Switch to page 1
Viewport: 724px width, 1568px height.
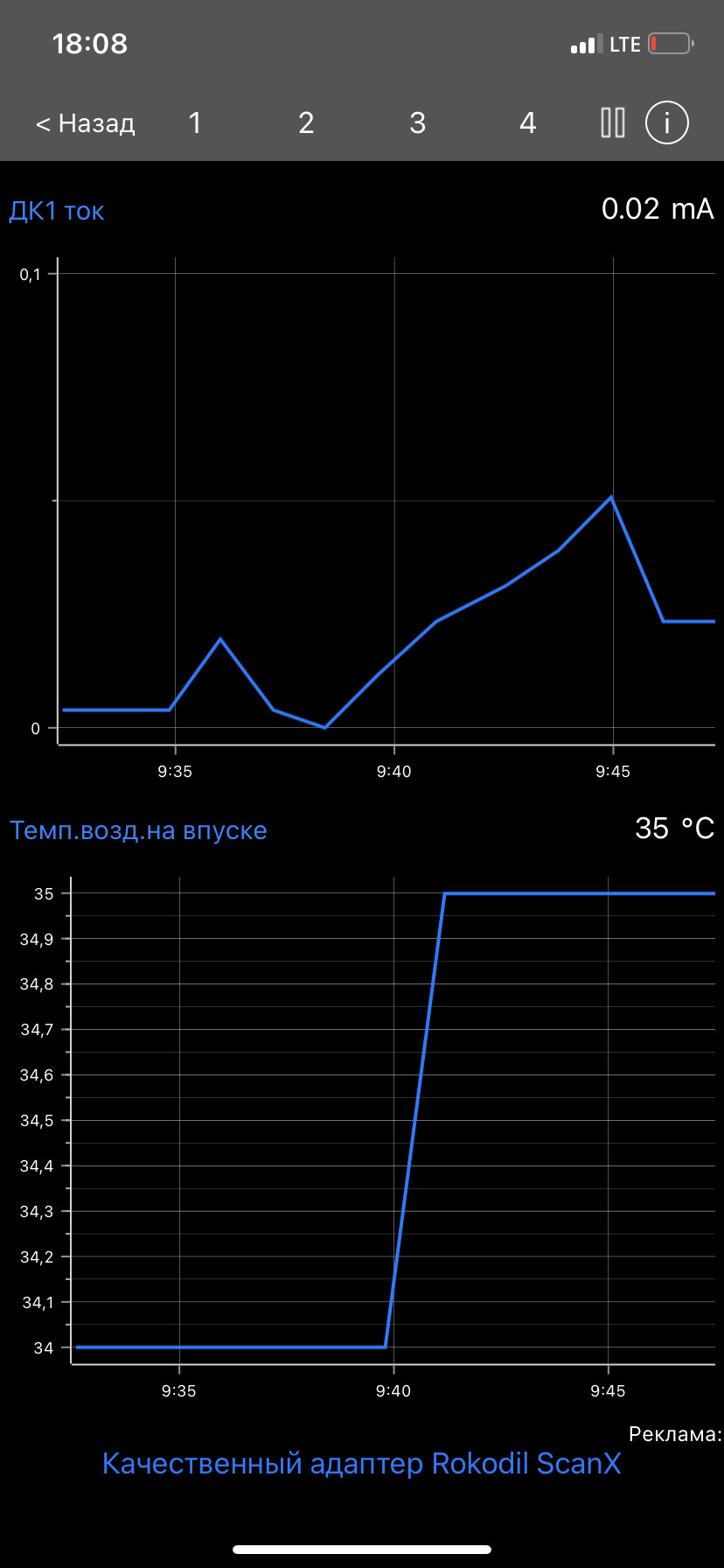pyautogui.click(x=195, y=123)
